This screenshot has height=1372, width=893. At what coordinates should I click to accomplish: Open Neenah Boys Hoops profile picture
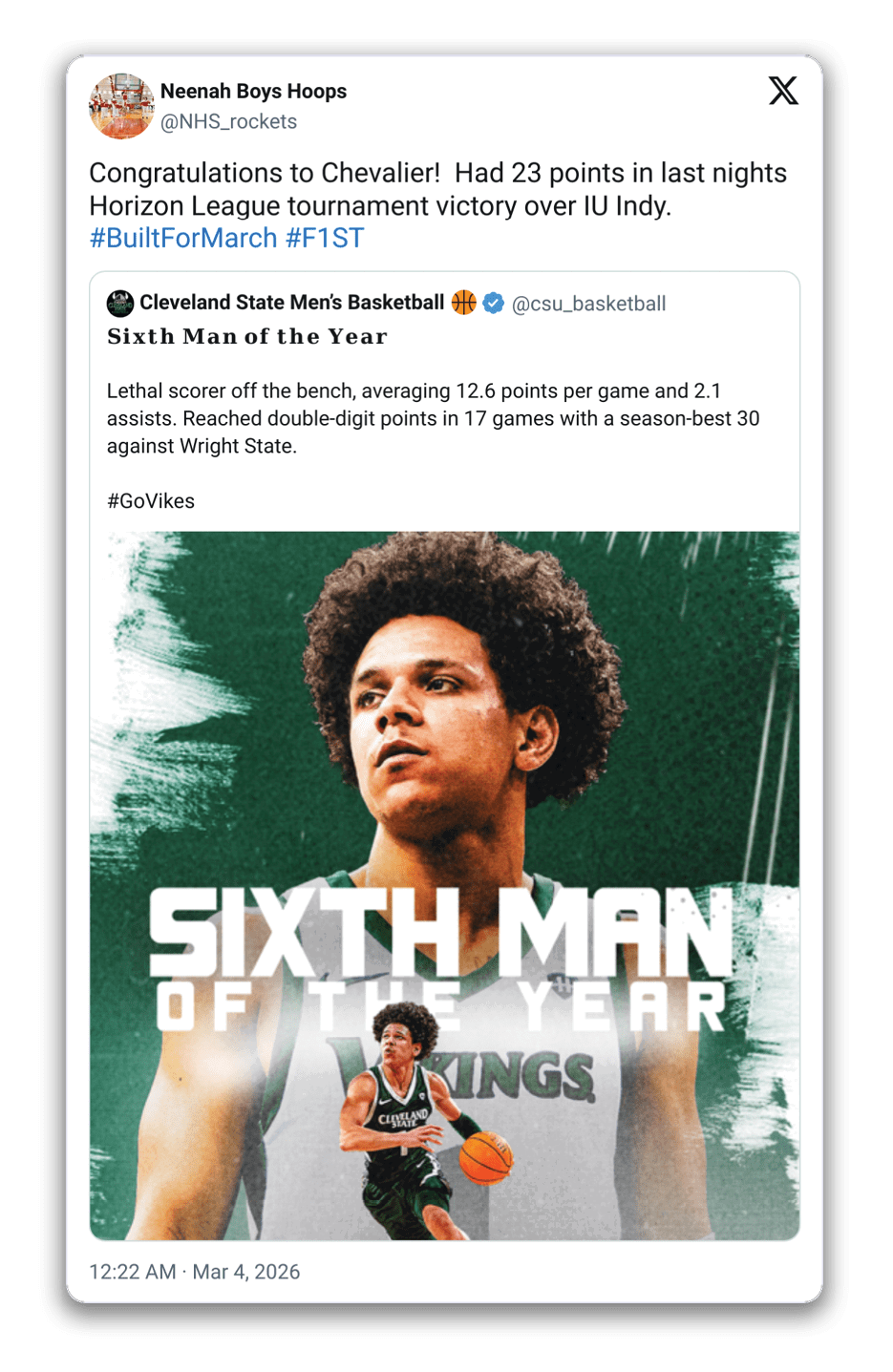(x=121, y=106)
